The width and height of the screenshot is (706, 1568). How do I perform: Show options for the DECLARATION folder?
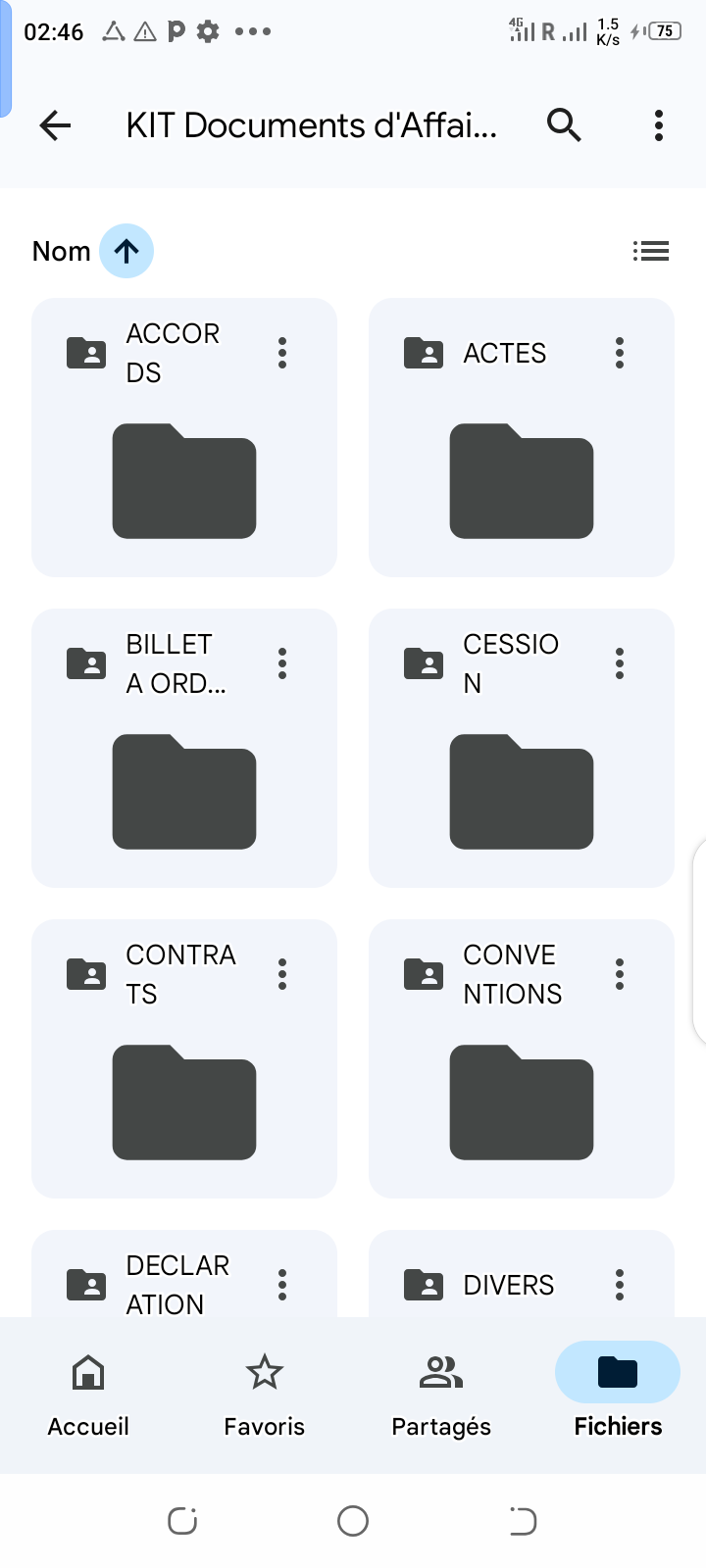pos(282,1285)
